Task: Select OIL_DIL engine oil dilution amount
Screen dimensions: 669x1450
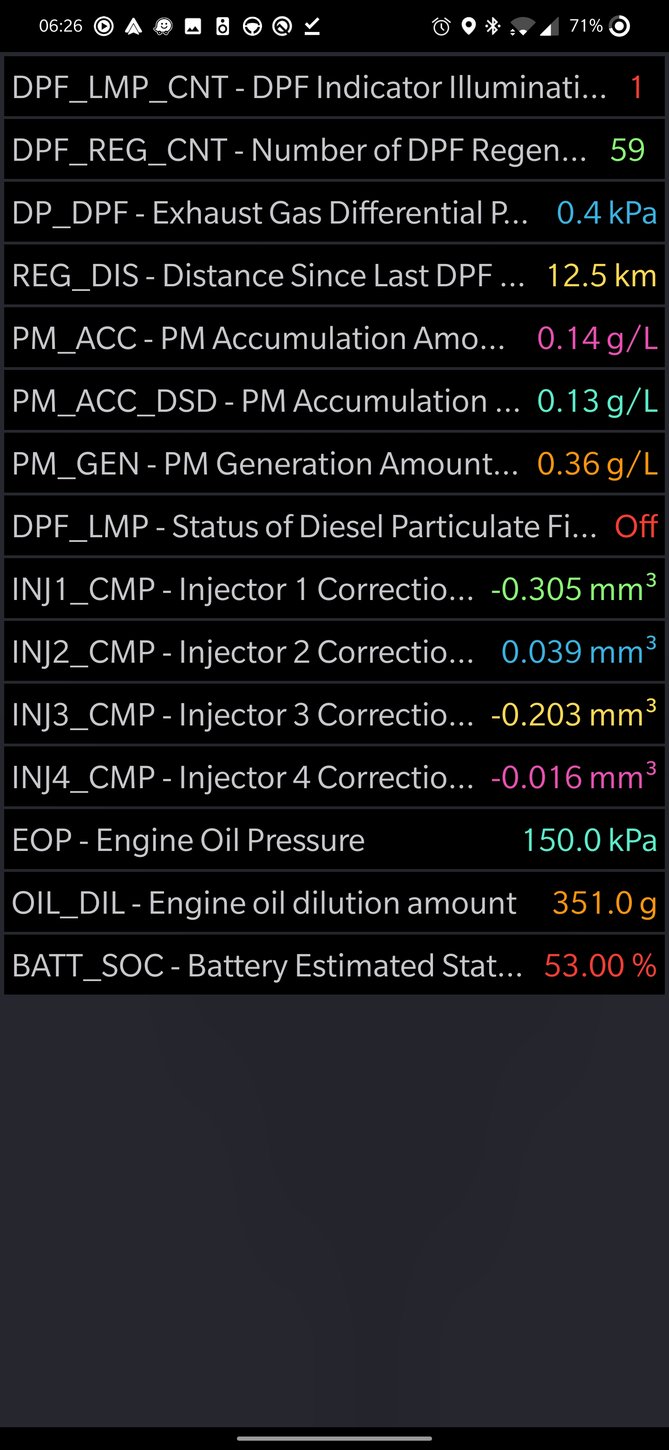Action: pyautogui.click(x=334, y=904)
